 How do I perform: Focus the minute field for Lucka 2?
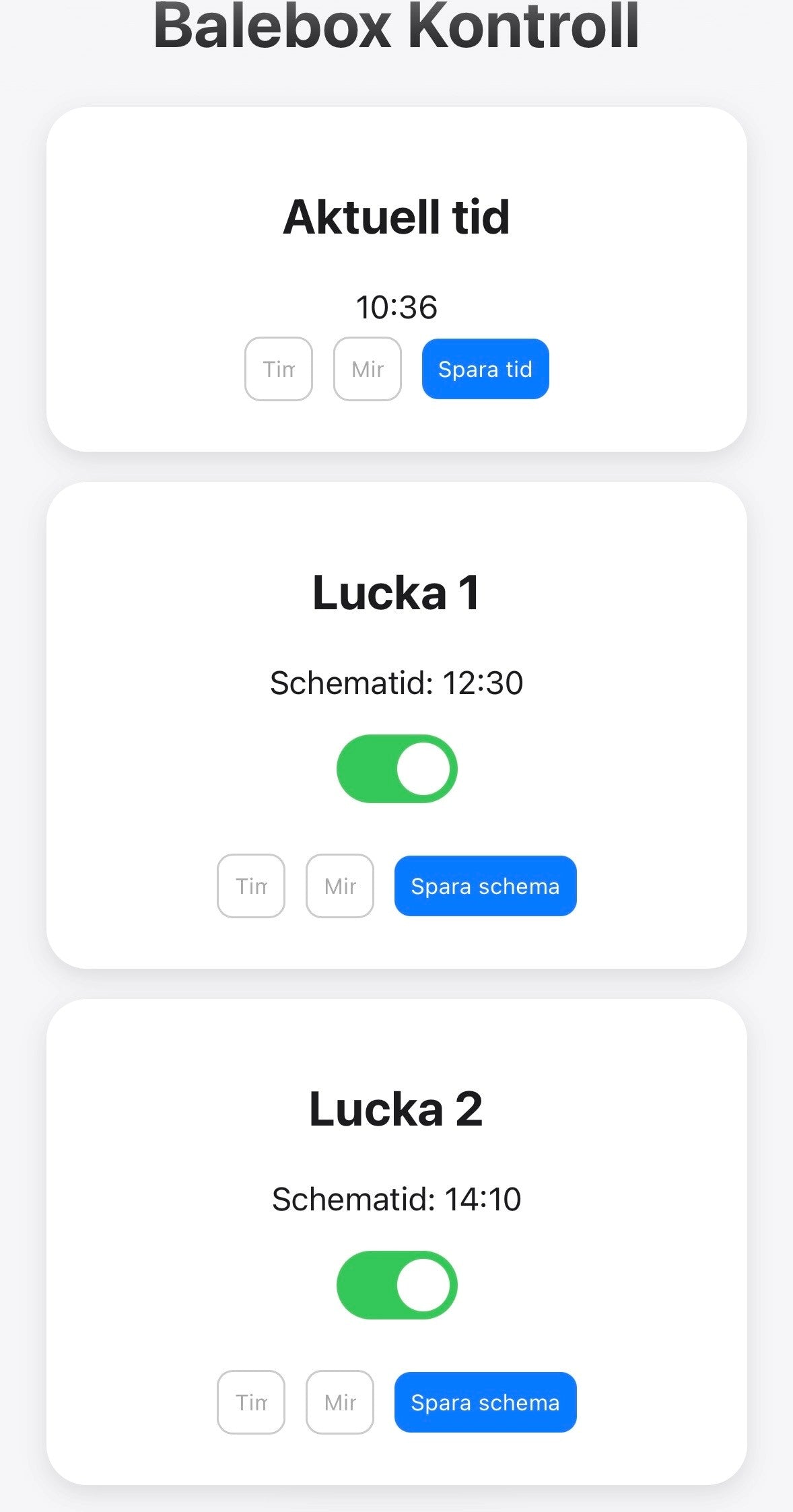click(x=339, y=1402)
